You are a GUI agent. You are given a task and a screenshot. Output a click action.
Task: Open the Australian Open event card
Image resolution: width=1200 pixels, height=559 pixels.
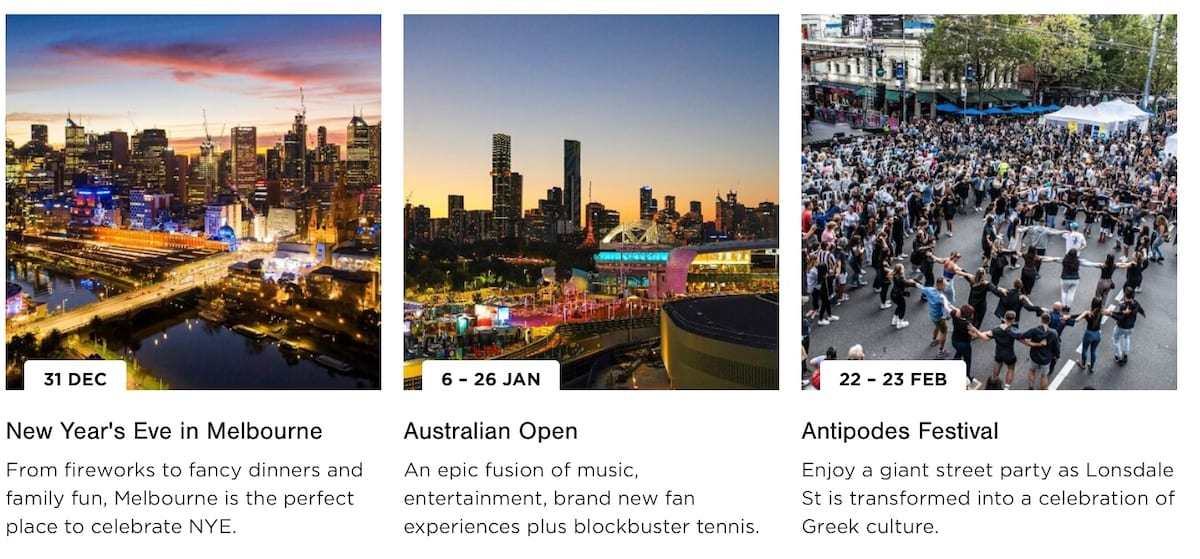pos(490,432)
